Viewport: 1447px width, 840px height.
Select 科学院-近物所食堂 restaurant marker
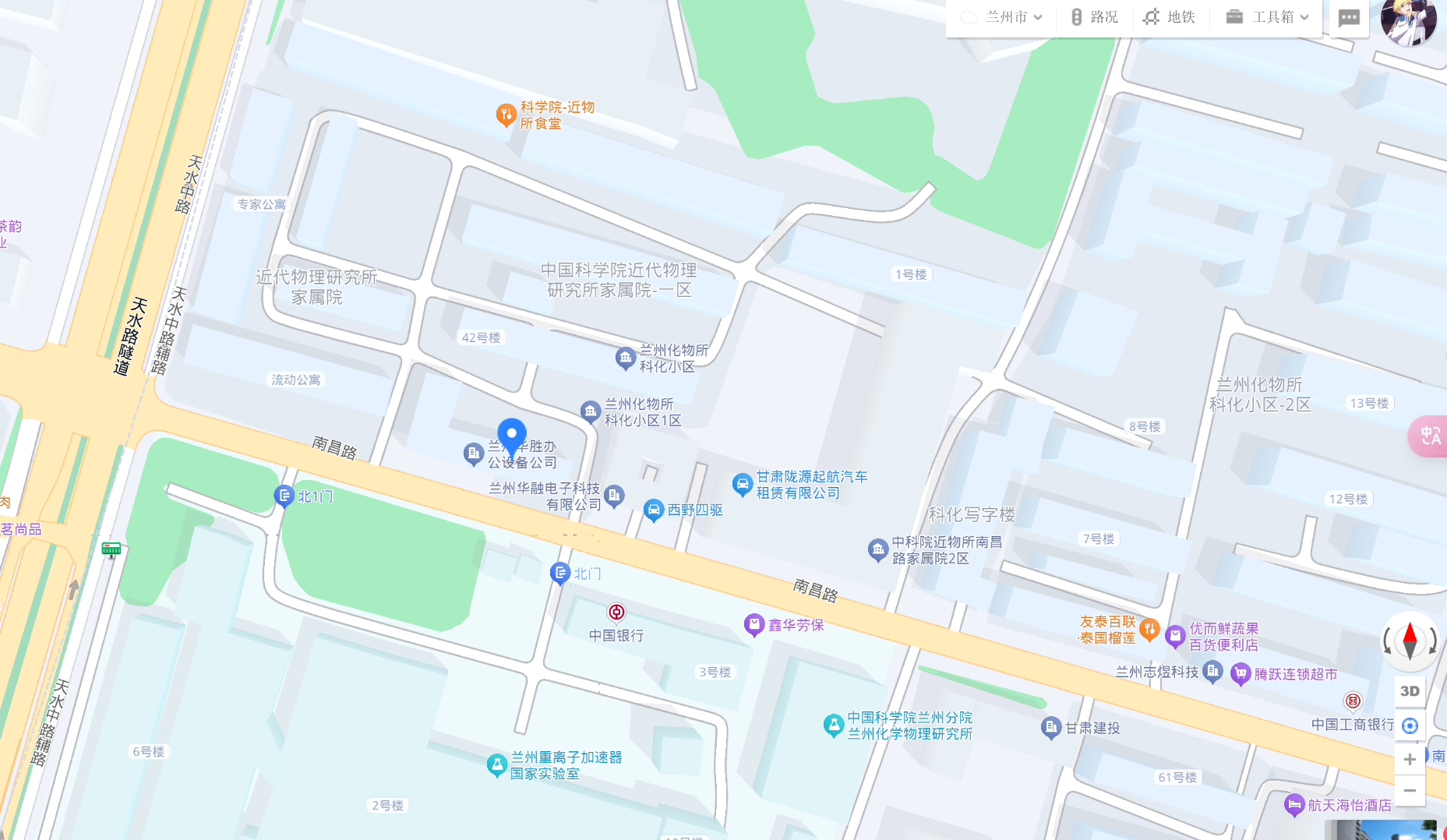tap(506, 115)
